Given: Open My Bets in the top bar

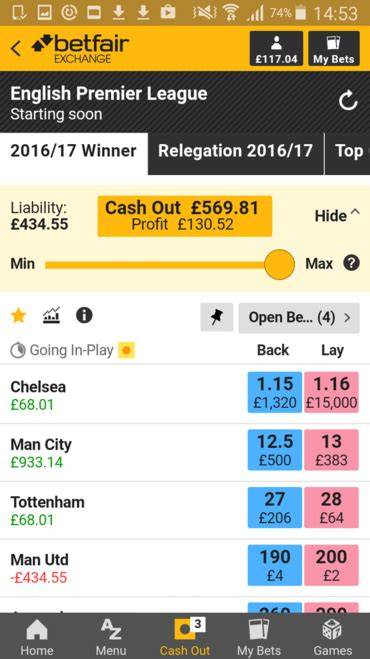Looking at the screenshot, I should tap(334, 49).
